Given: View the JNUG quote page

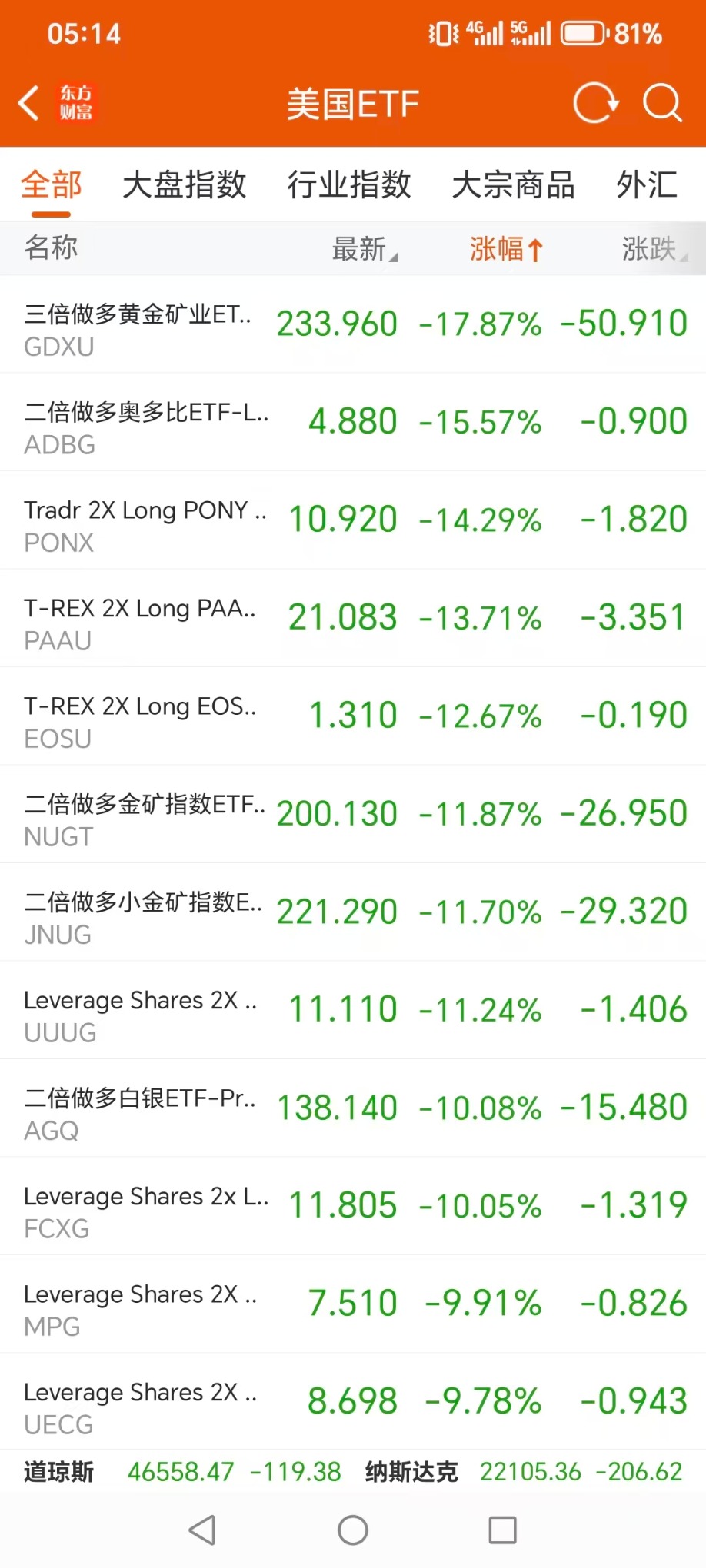Looking at the screenshot, I should point(353,912).
